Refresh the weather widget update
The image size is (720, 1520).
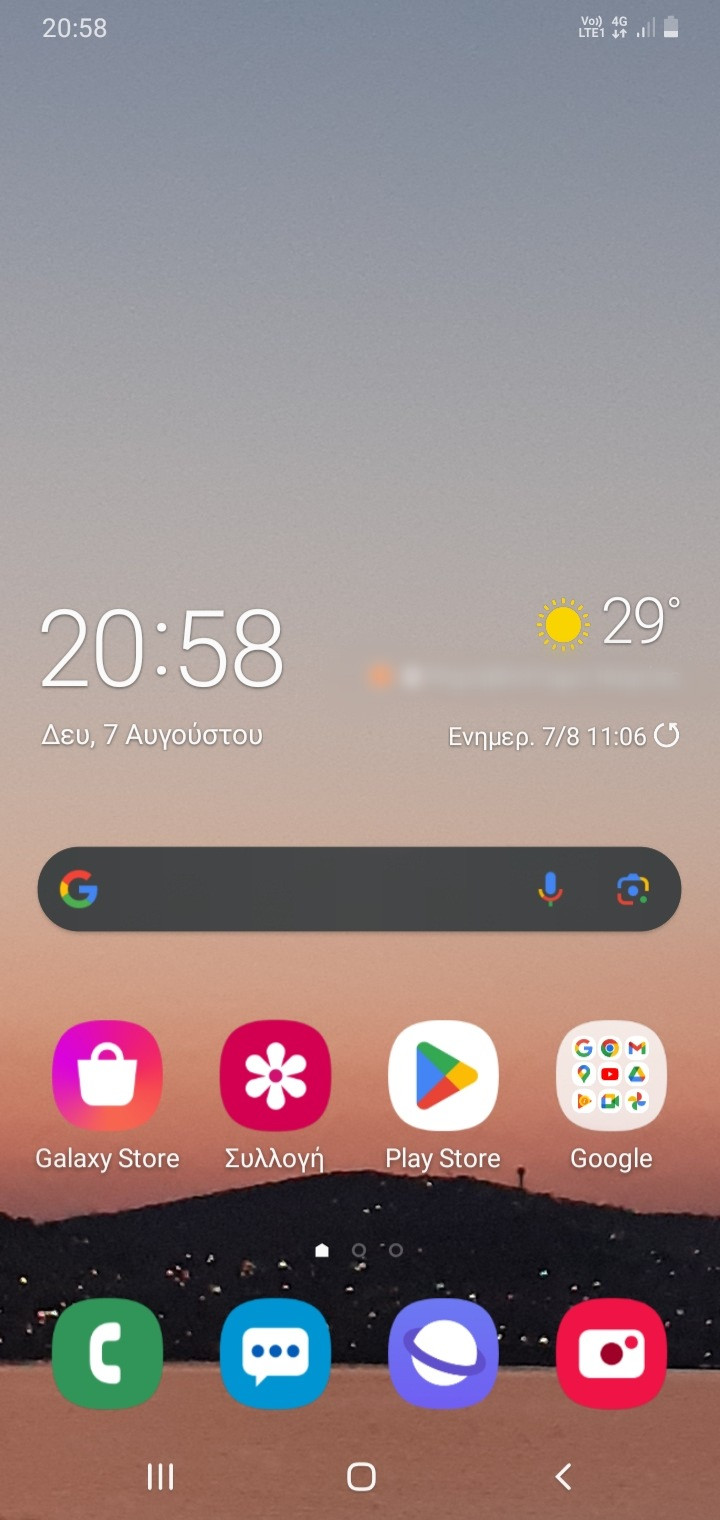tap(666, 736)
